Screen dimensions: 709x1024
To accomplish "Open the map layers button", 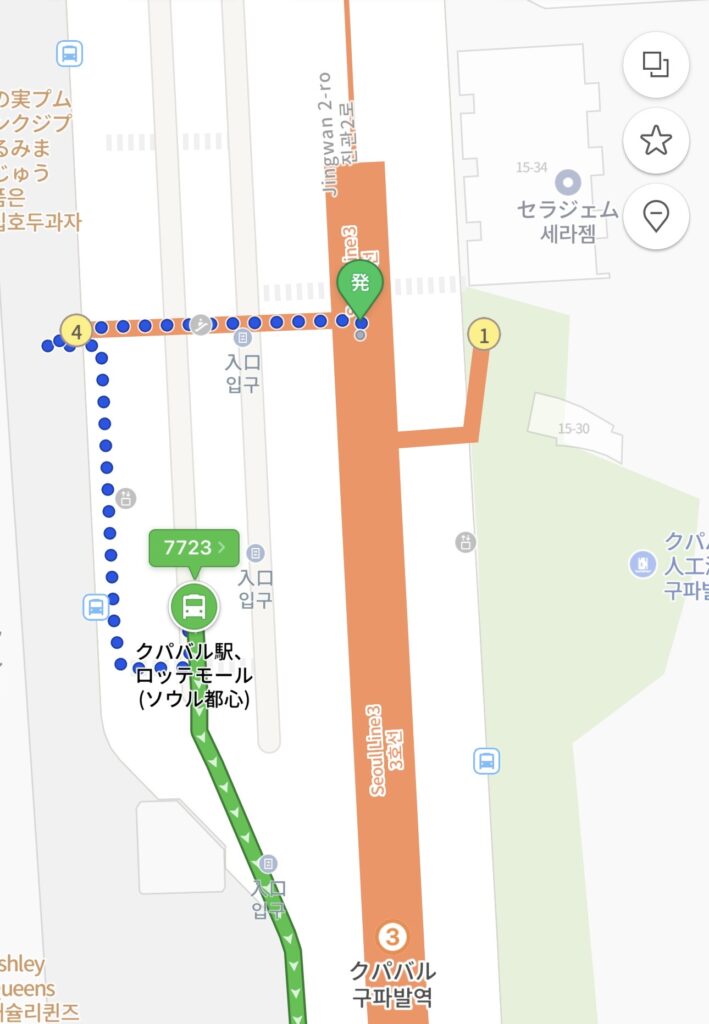I will coord(655,66).
